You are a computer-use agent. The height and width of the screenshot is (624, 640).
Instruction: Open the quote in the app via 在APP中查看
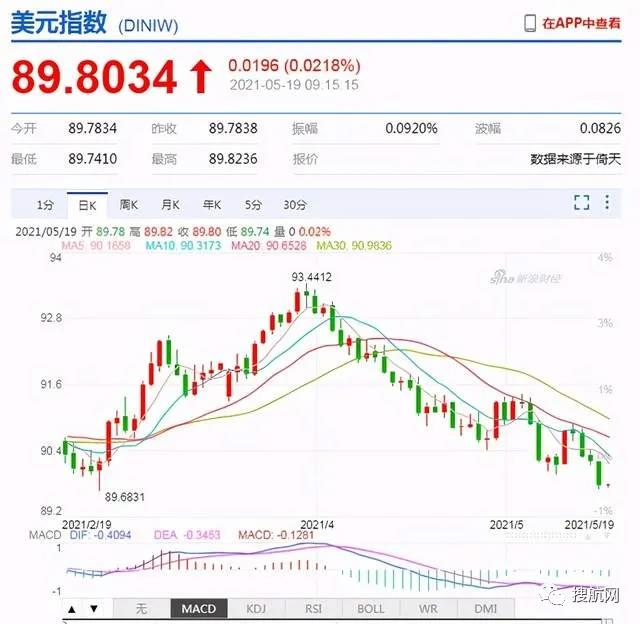(x=578, y=22)
